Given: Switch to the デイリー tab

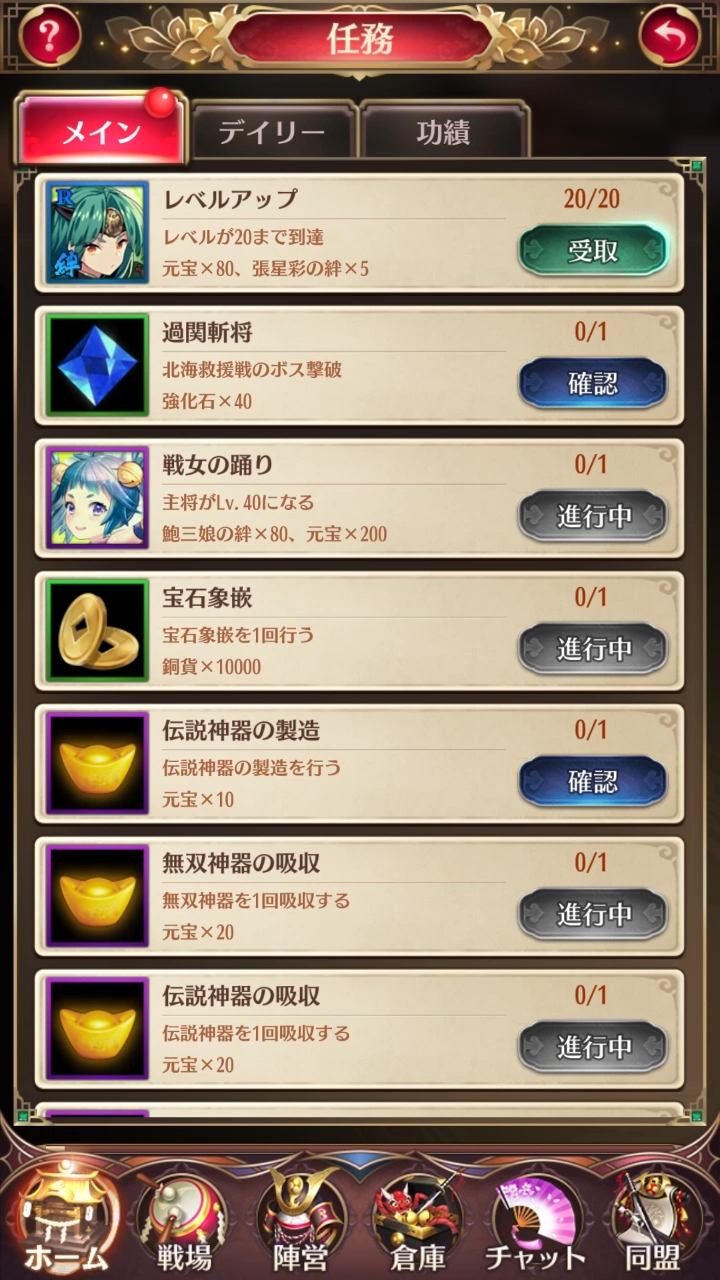Looking at the screenshot, I should (x=272, y=132).
